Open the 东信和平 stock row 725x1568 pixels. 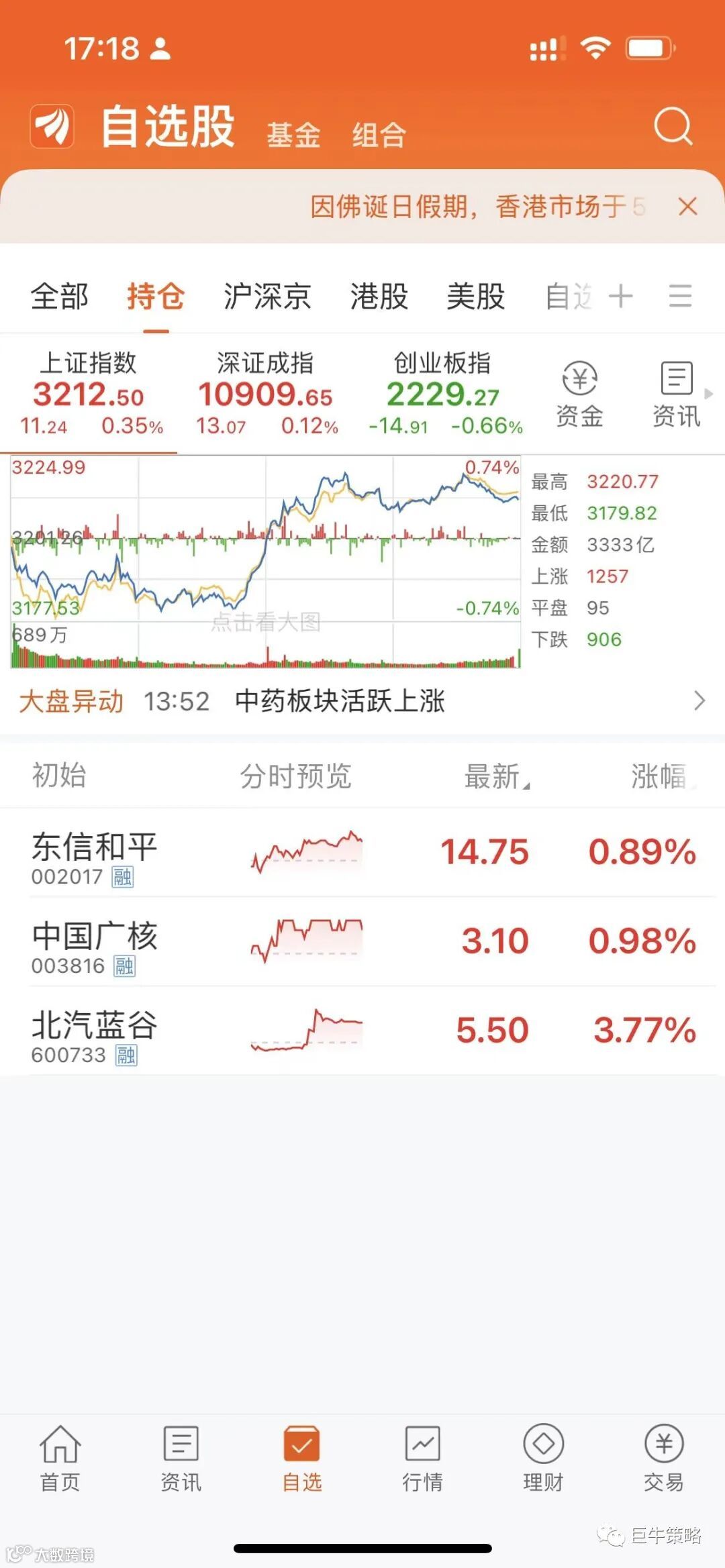point(362,852)
